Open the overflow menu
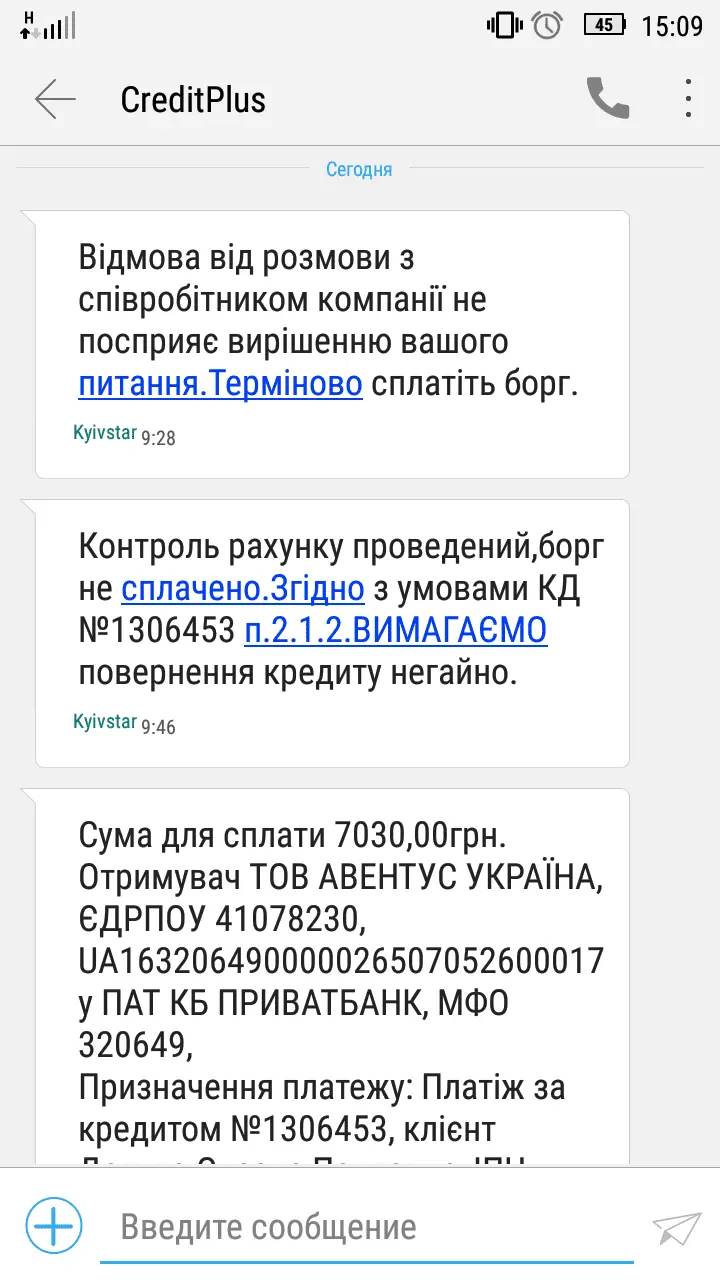Viewport: 720px width, 1280px height. tap(688, 99)
